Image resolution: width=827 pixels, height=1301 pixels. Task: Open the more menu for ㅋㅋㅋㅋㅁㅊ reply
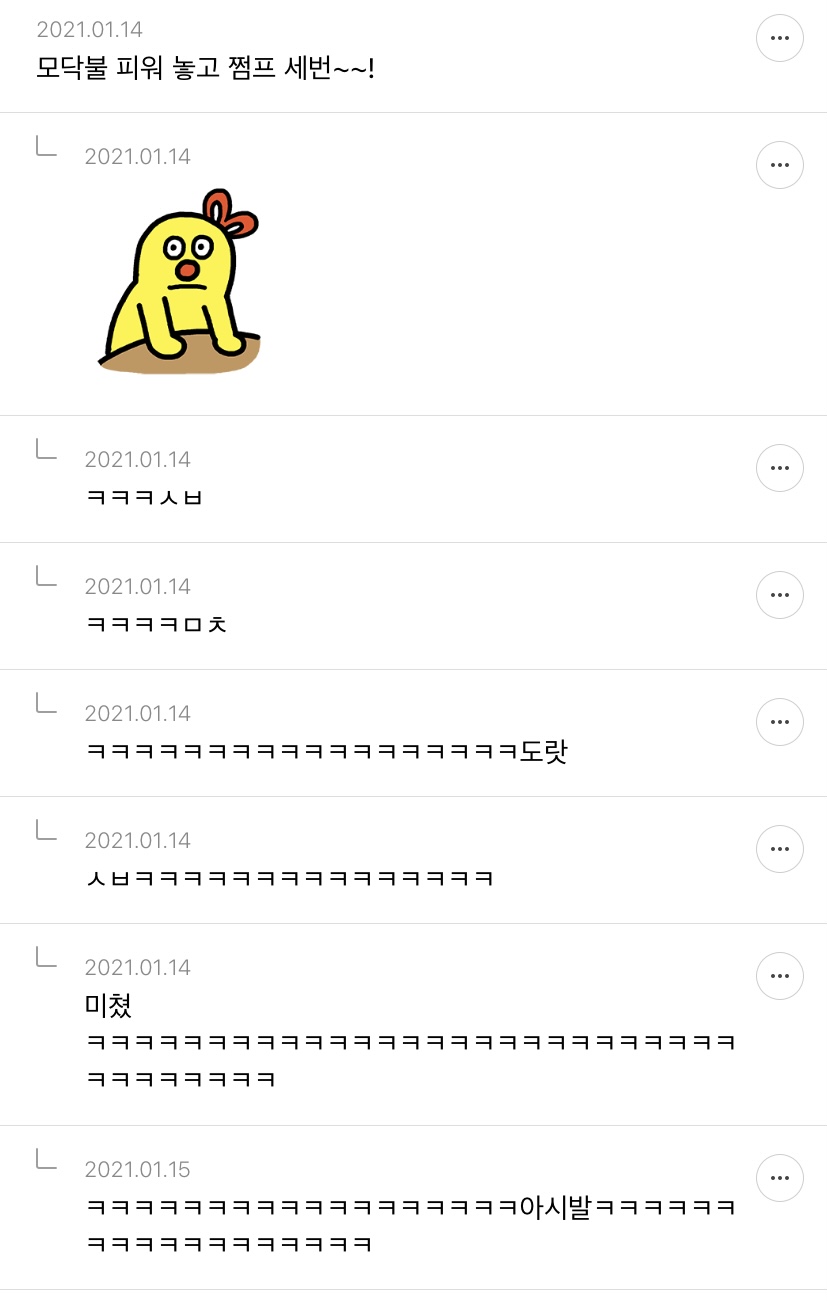tap(780, 595)
